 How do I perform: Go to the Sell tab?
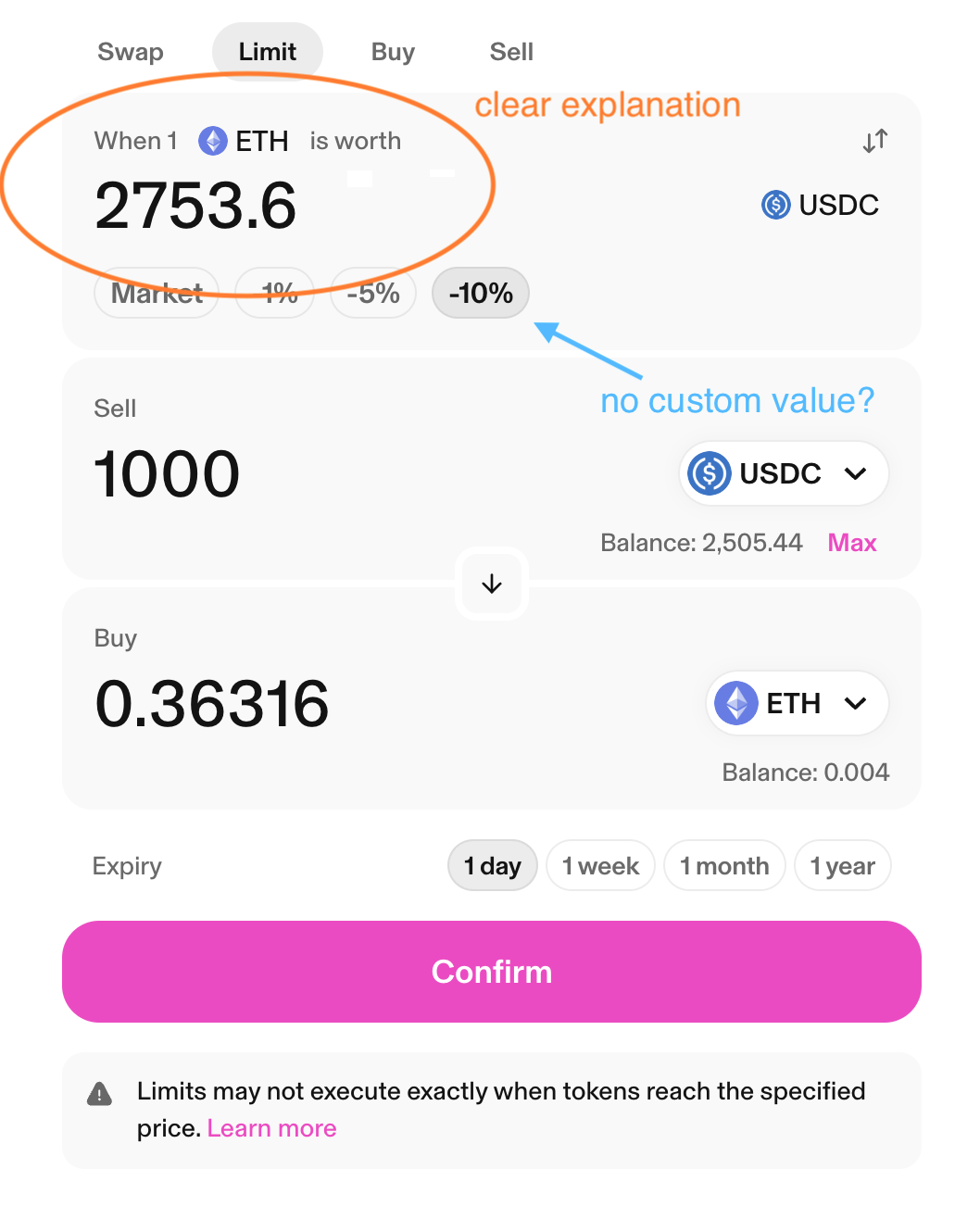point(511,52)
